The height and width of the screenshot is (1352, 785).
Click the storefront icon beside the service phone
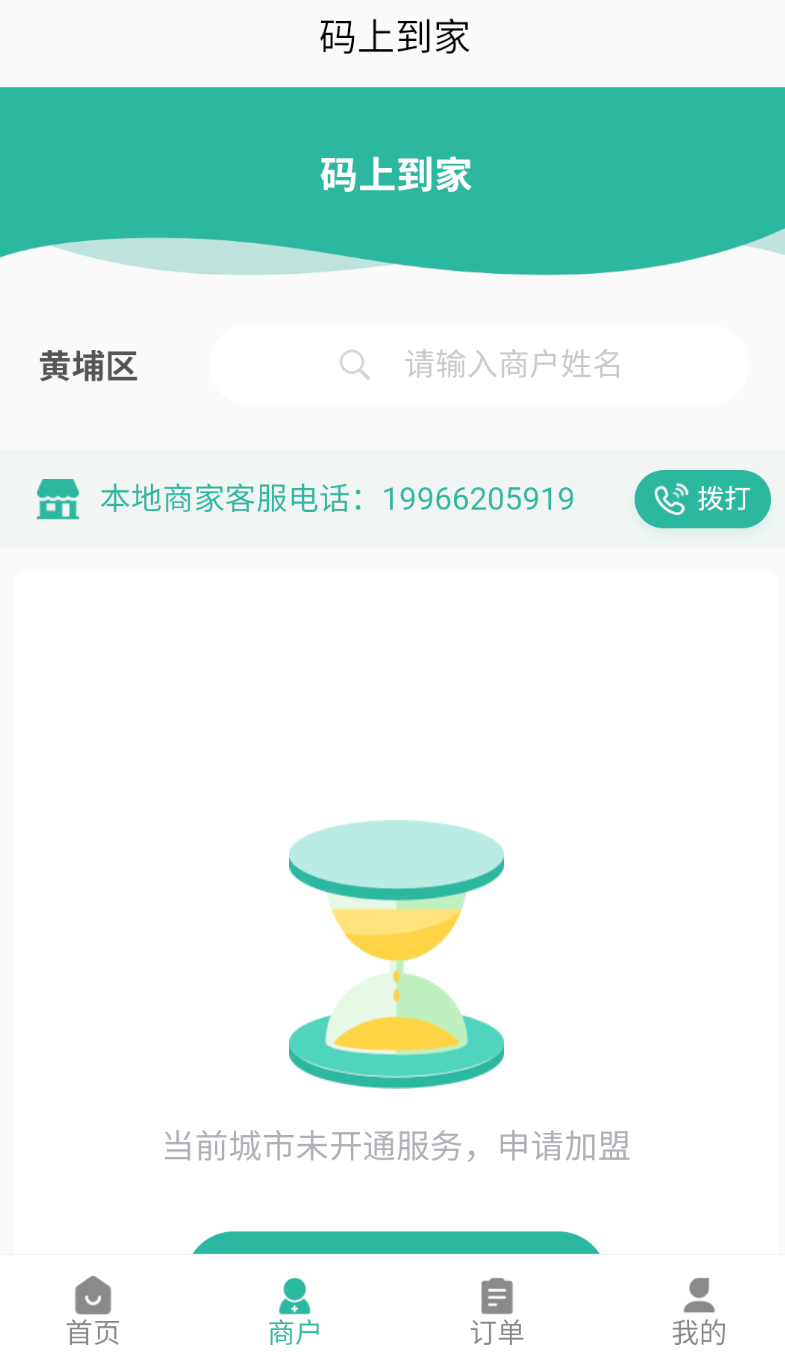click(x=57, y=499)
